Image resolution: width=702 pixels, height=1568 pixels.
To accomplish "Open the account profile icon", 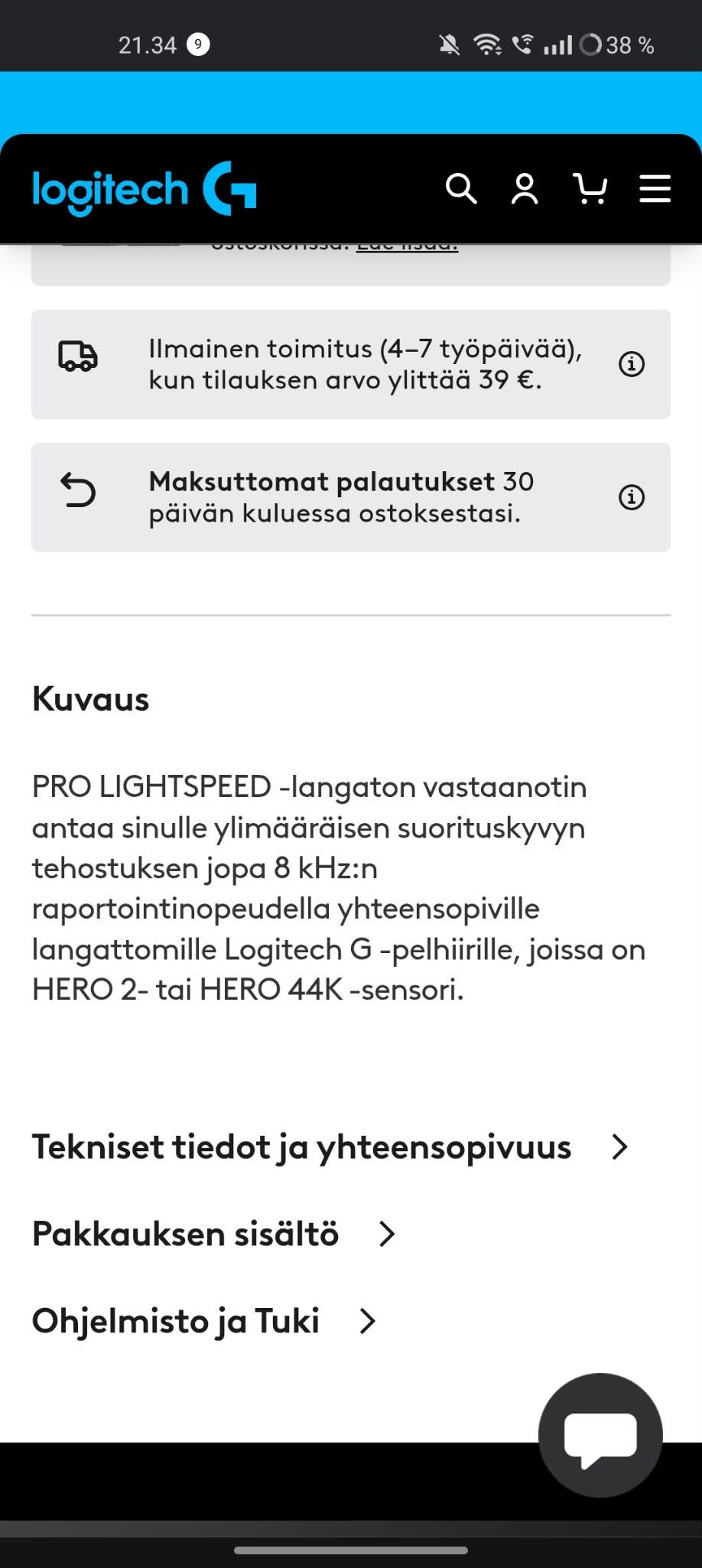I will point(525,189).
